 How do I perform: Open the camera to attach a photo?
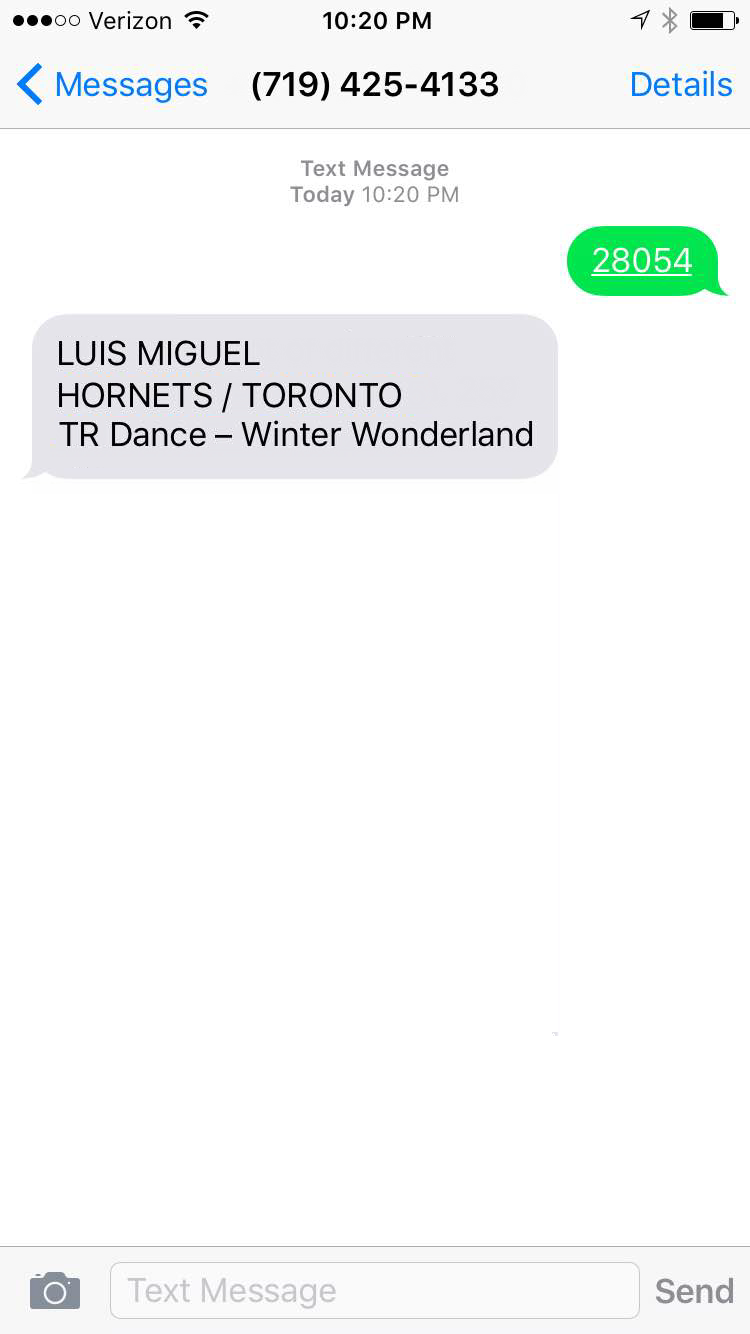point(55,1290)
